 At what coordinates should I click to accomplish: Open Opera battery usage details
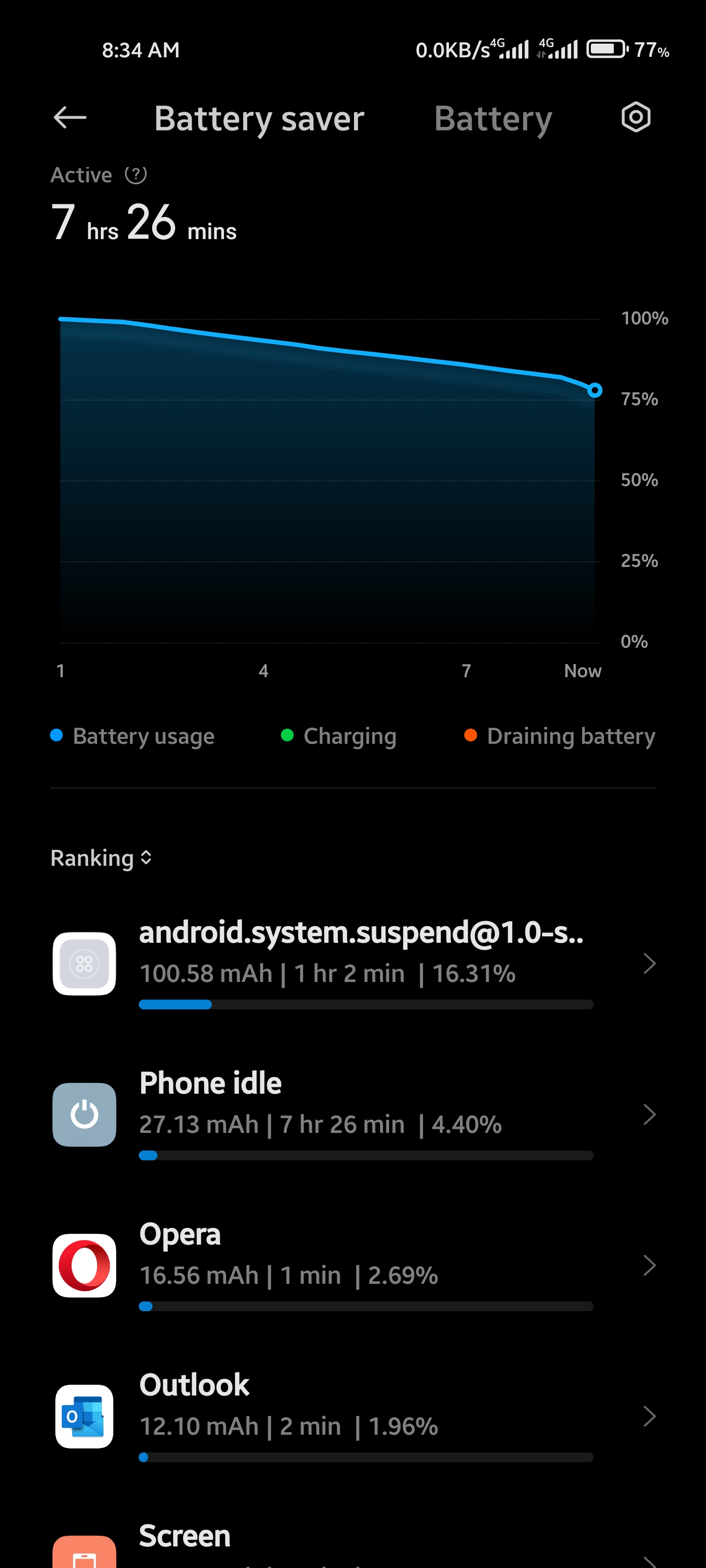click(353, 1266)
